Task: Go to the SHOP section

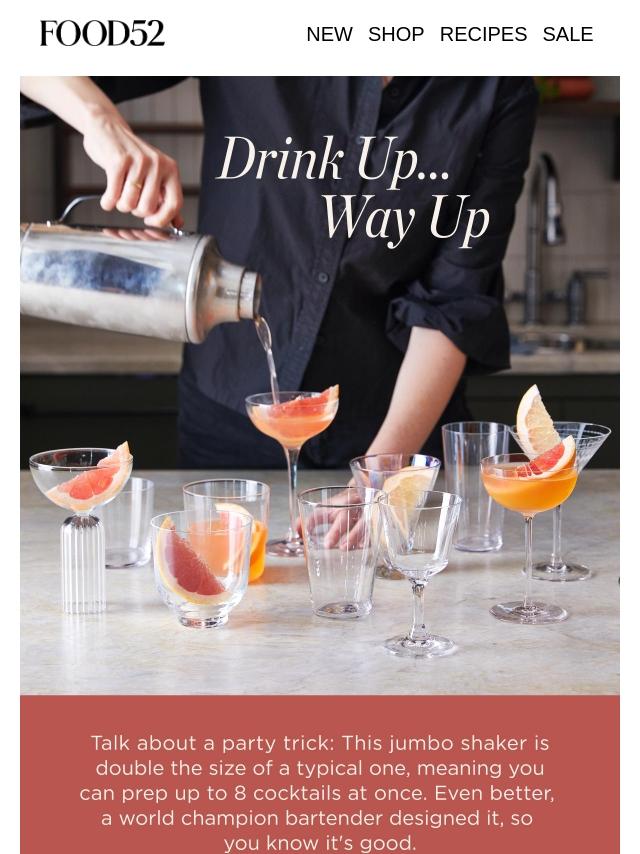Action: click(396, 34)
